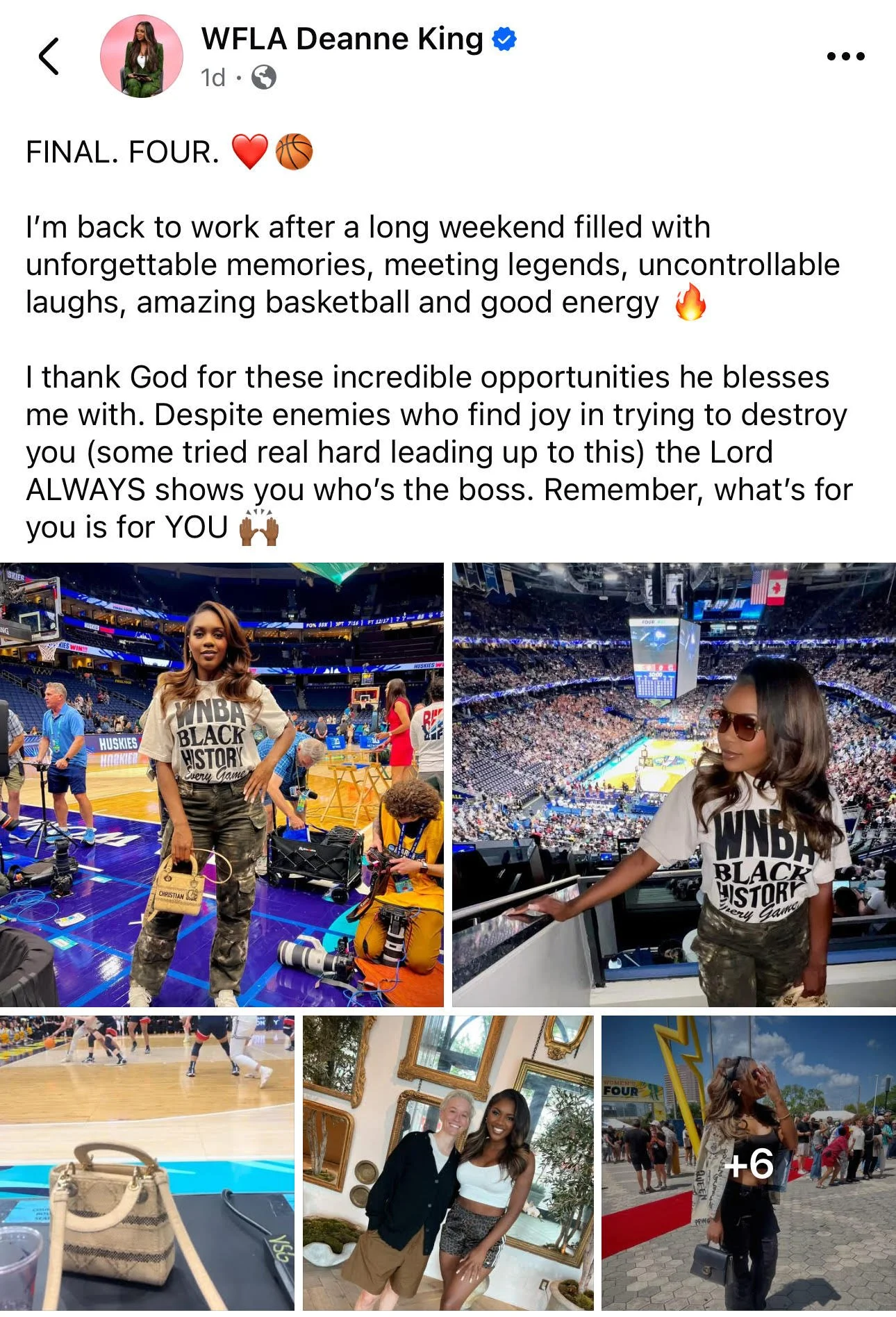Open WFLA Deanne King's profile picture

click(x=142, y=56)
